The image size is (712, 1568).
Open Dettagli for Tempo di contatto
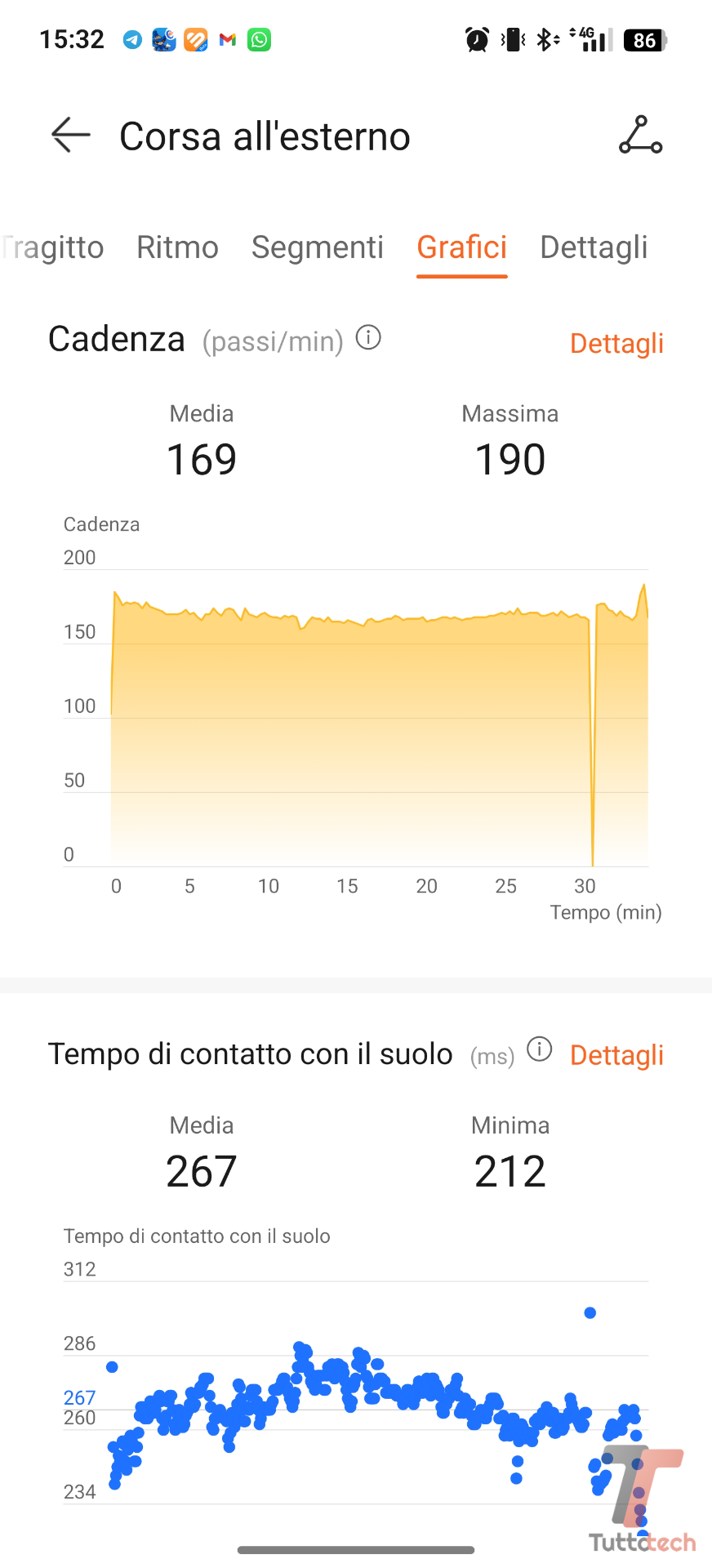616,1055
